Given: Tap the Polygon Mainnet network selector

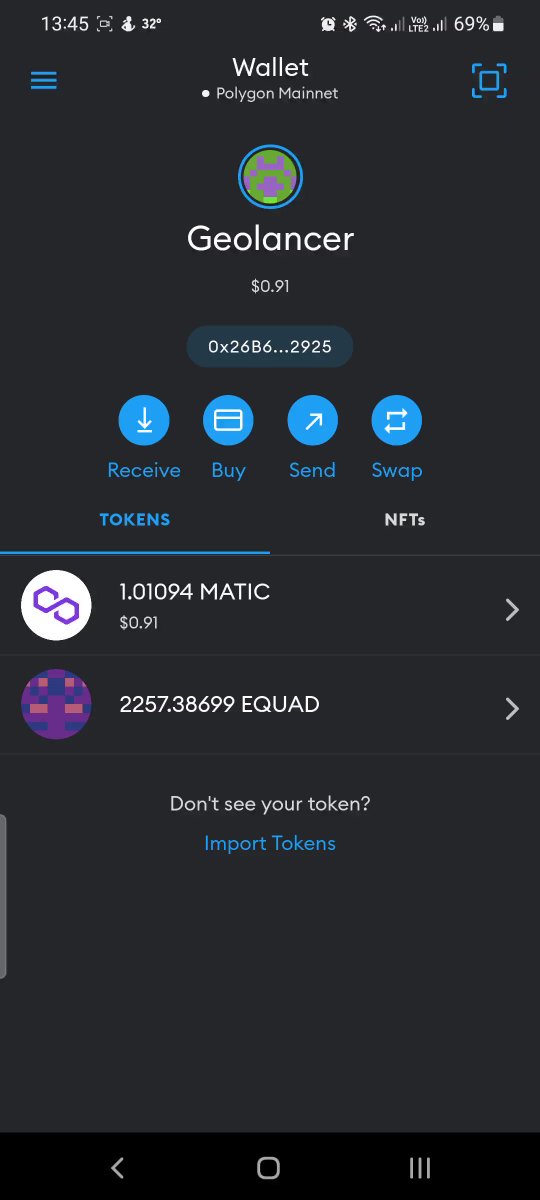Looking at the screenshot, I should 270,93.
